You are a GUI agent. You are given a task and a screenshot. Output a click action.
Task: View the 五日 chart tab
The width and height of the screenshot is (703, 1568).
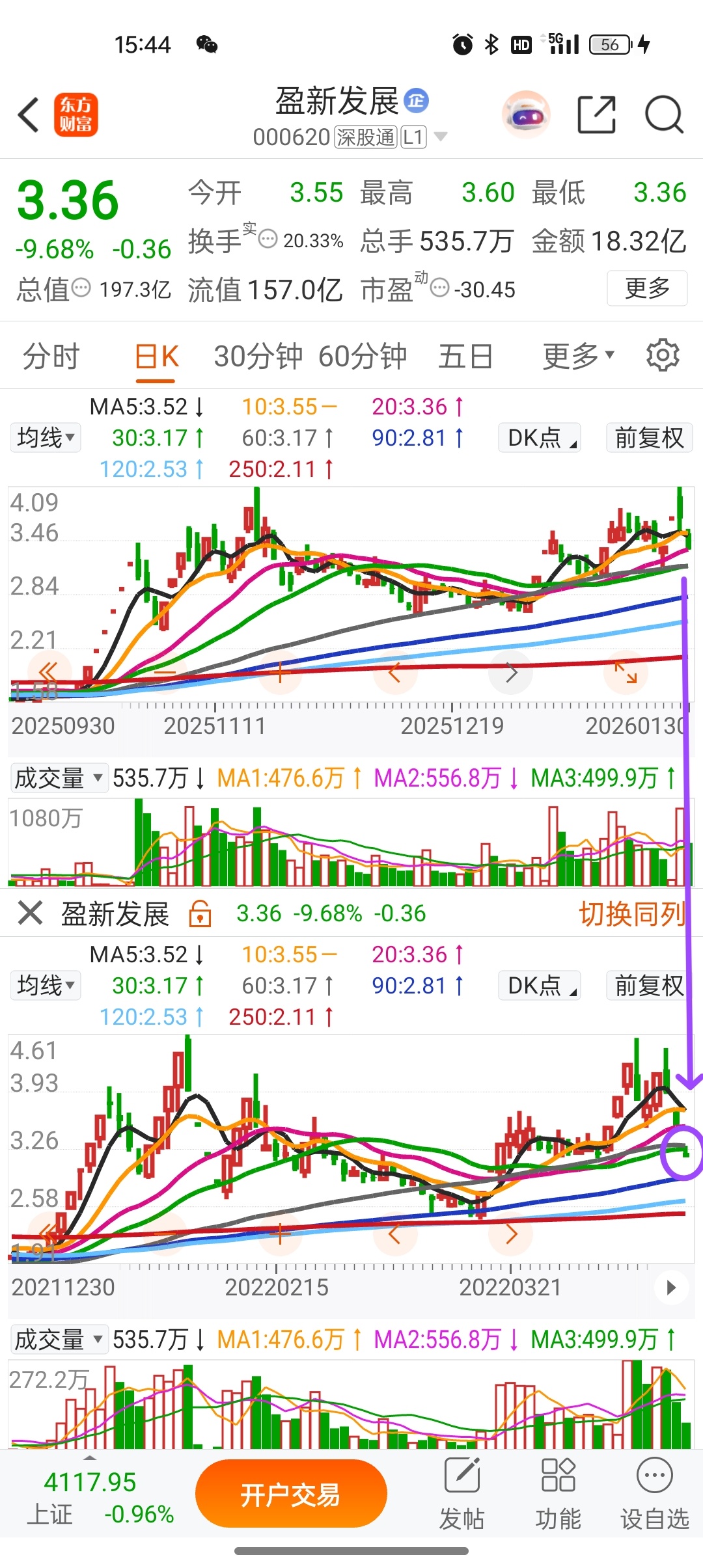465,357
